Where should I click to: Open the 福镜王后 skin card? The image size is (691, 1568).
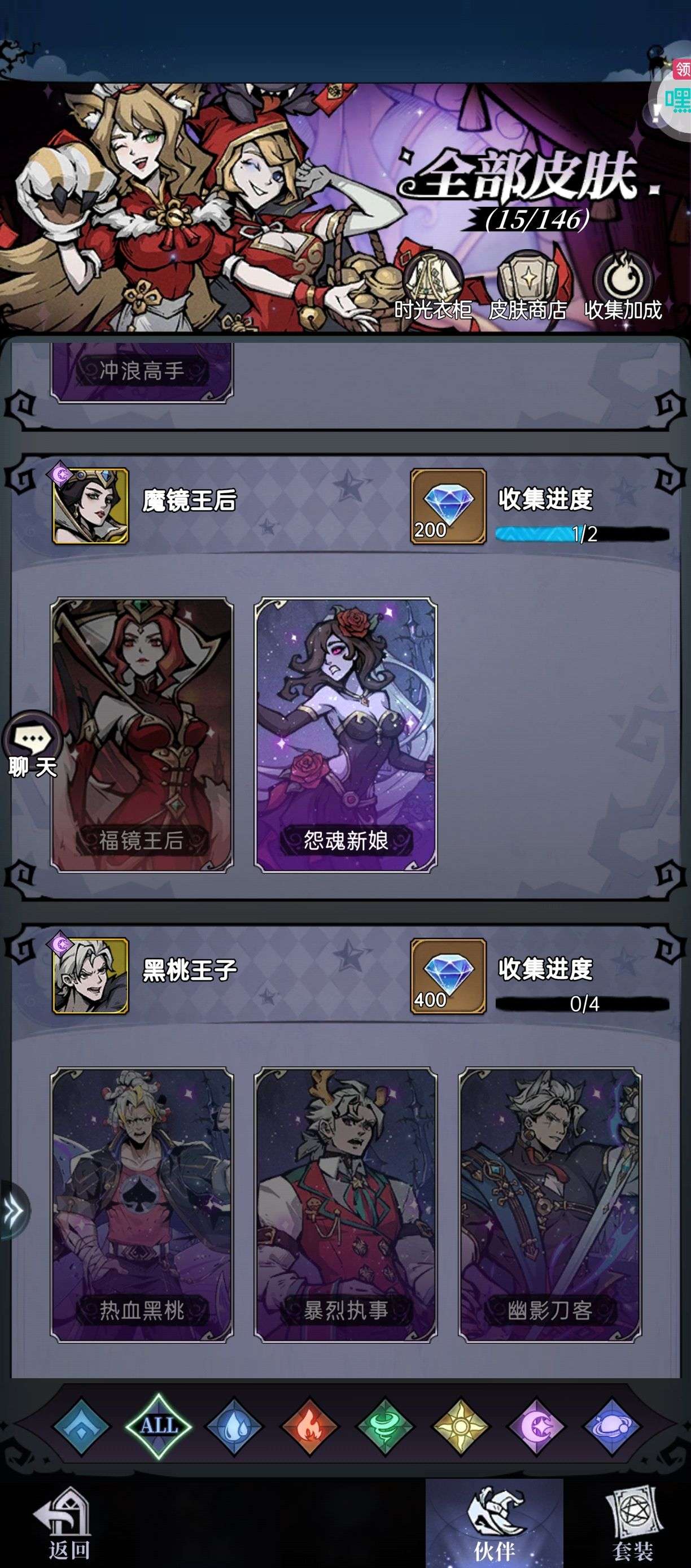pyautogui.click(x=142, y=735)
